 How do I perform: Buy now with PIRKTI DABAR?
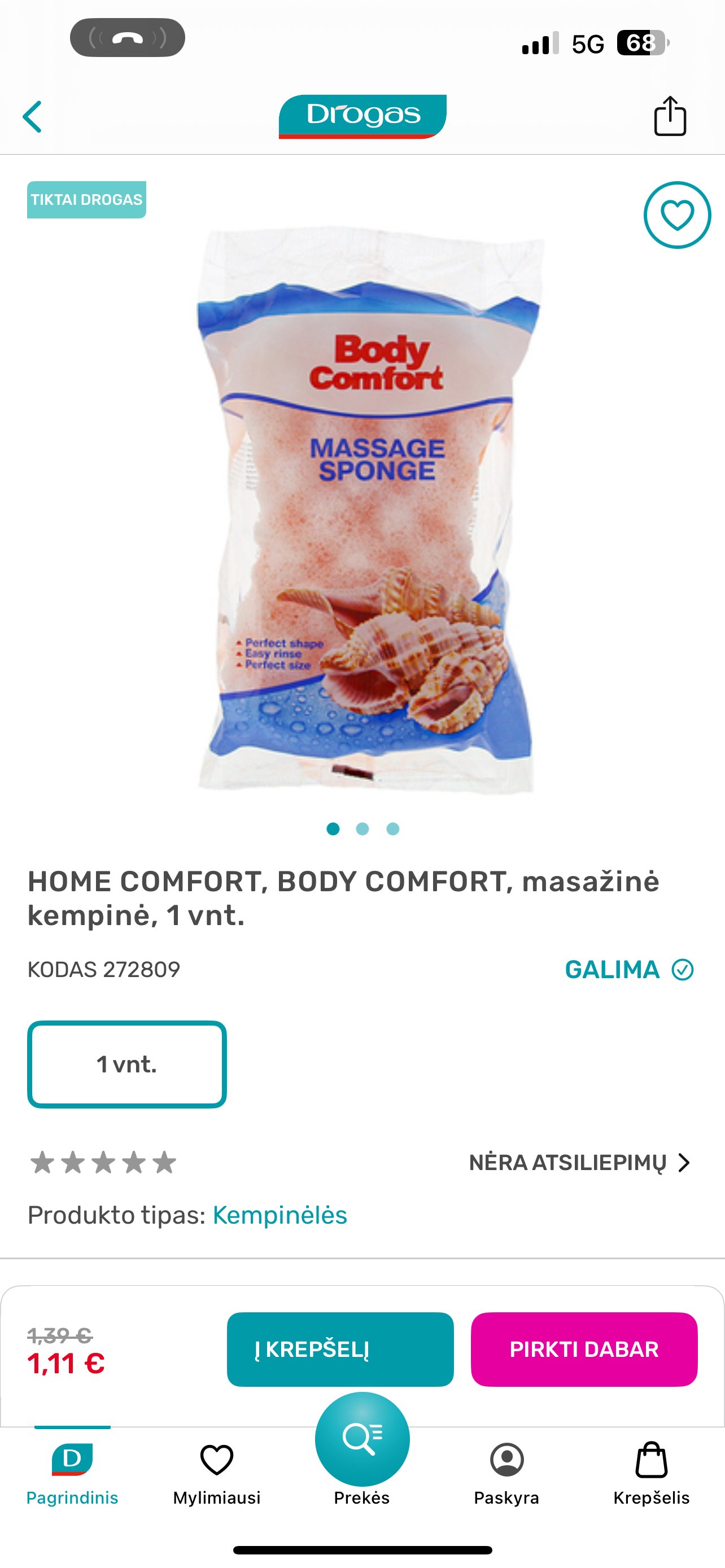click(584, 1350)
